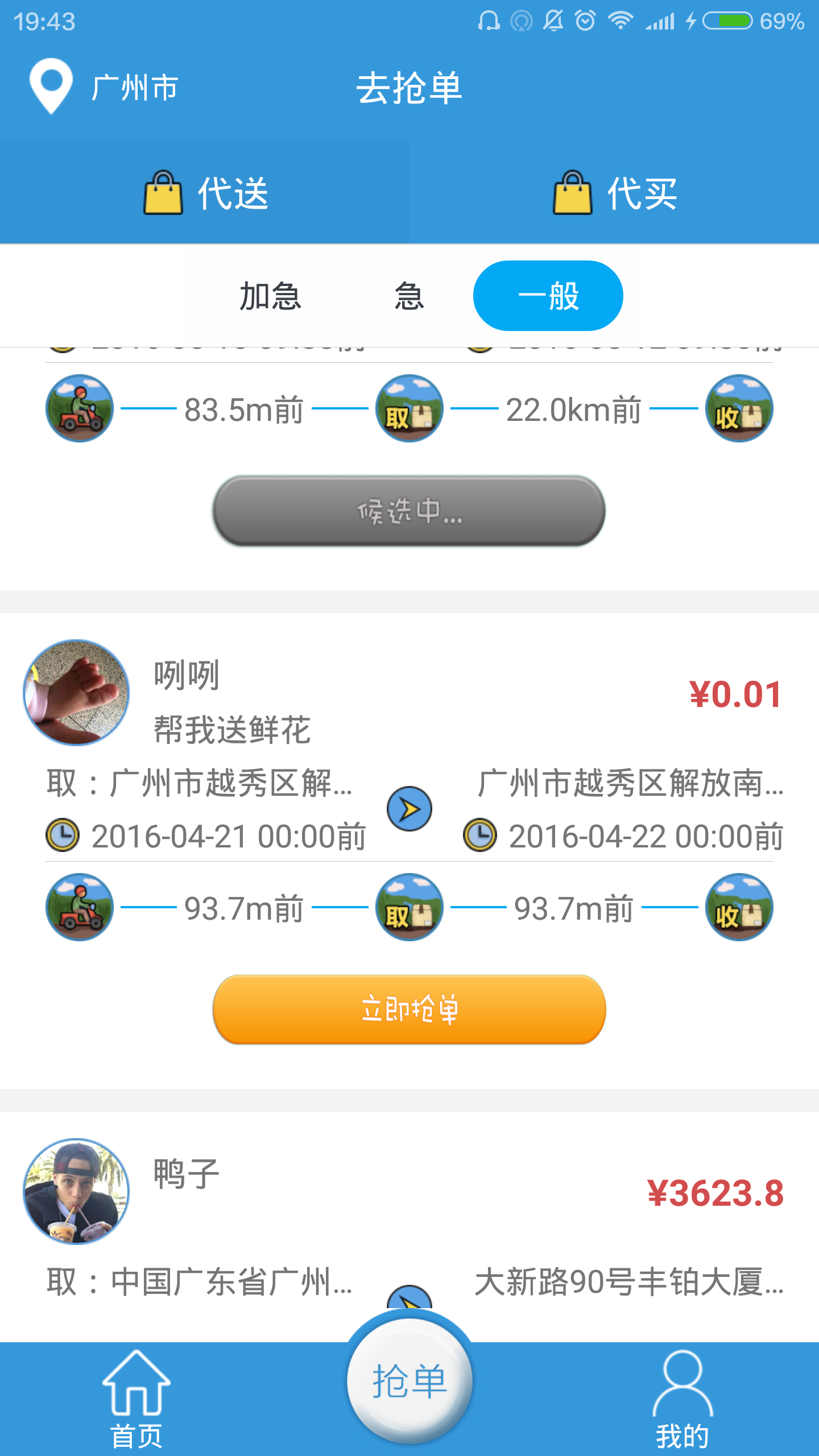View 鸭子's profile avatar
The width and height of the screenshot is (819, 1456).
click(76, 1191)
